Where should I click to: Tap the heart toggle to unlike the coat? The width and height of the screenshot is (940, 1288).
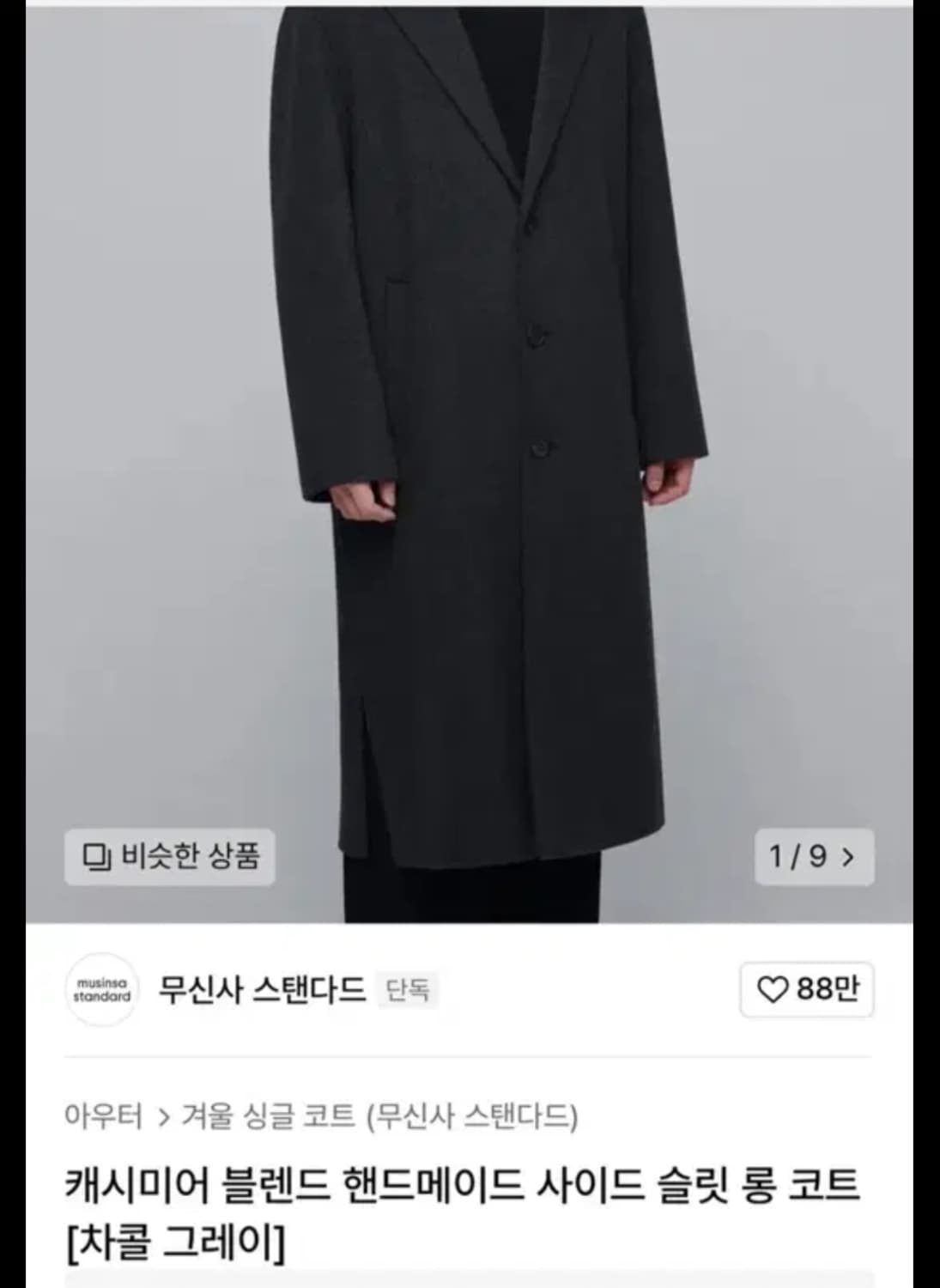pyautogui.click(x=773, y=989)
